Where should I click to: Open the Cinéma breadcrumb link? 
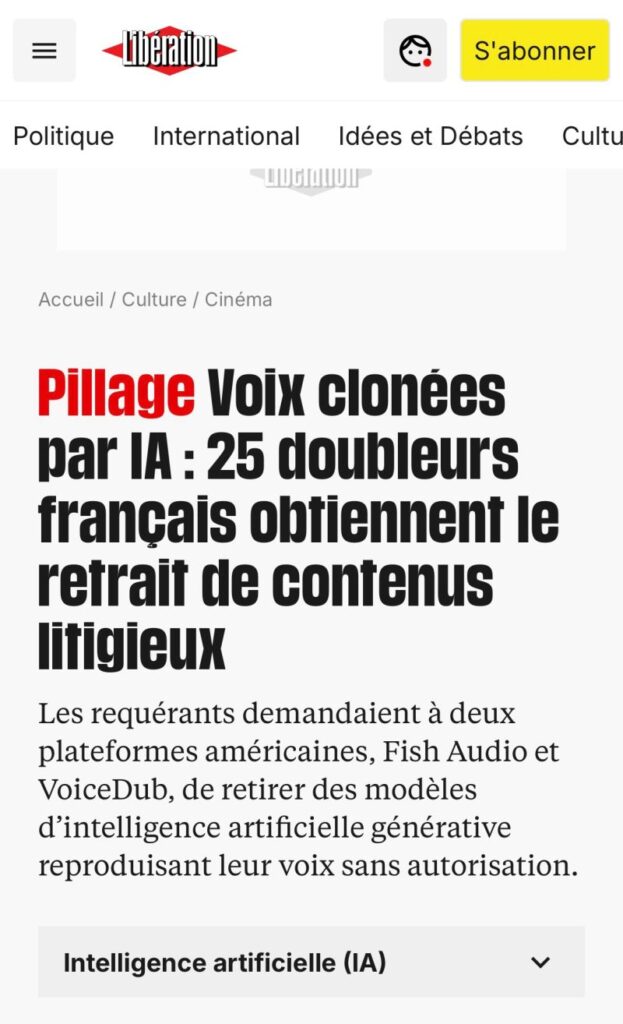coord(238,299)
